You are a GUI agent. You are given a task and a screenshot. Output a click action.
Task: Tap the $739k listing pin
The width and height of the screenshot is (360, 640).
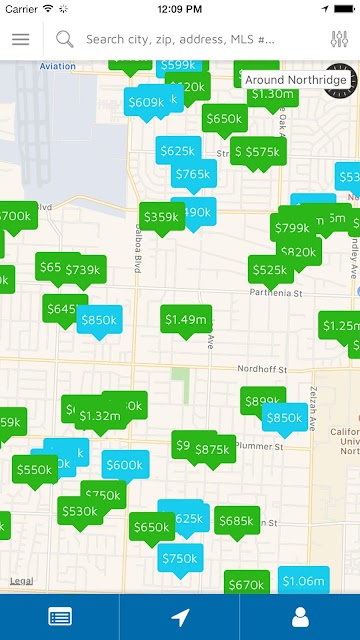83,270
